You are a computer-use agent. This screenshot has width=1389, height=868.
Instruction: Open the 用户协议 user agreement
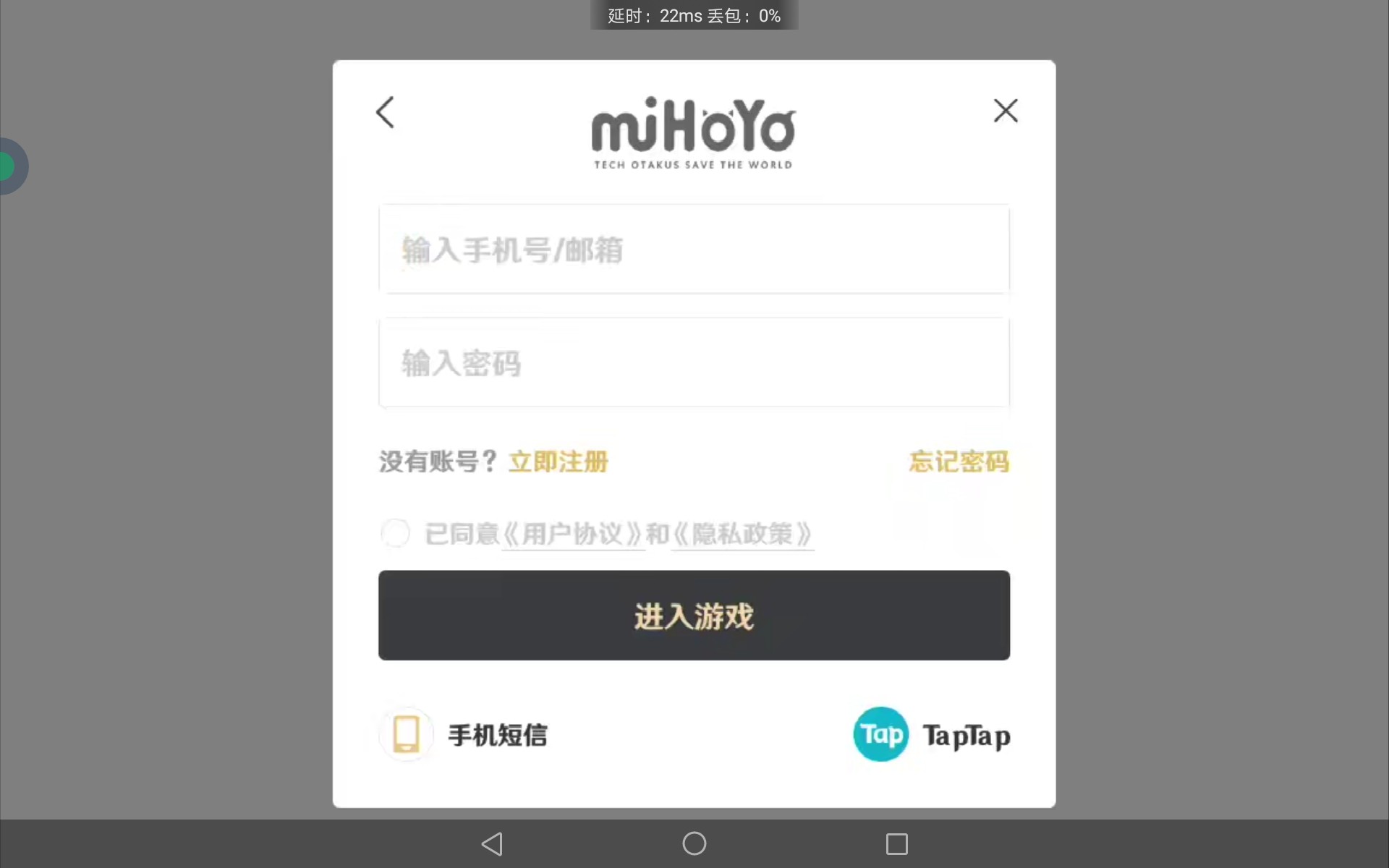coord(572,535)
